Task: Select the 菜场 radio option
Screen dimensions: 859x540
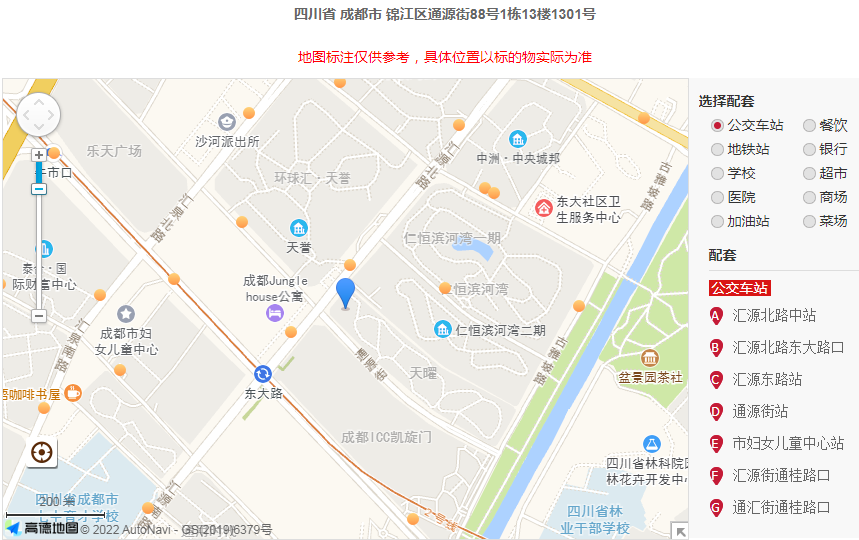Action: (809, 221)
